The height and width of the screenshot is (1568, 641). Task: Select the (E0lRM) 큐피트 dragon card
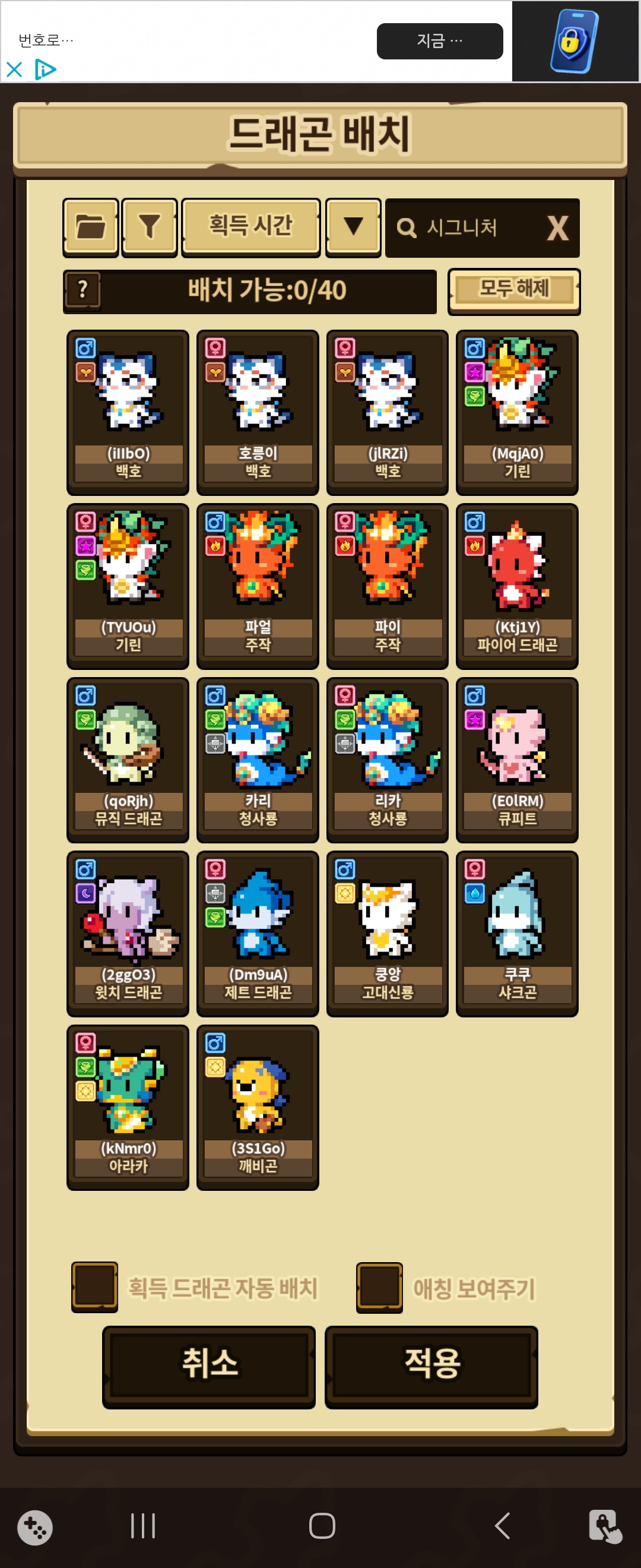(x=517, y=759)
